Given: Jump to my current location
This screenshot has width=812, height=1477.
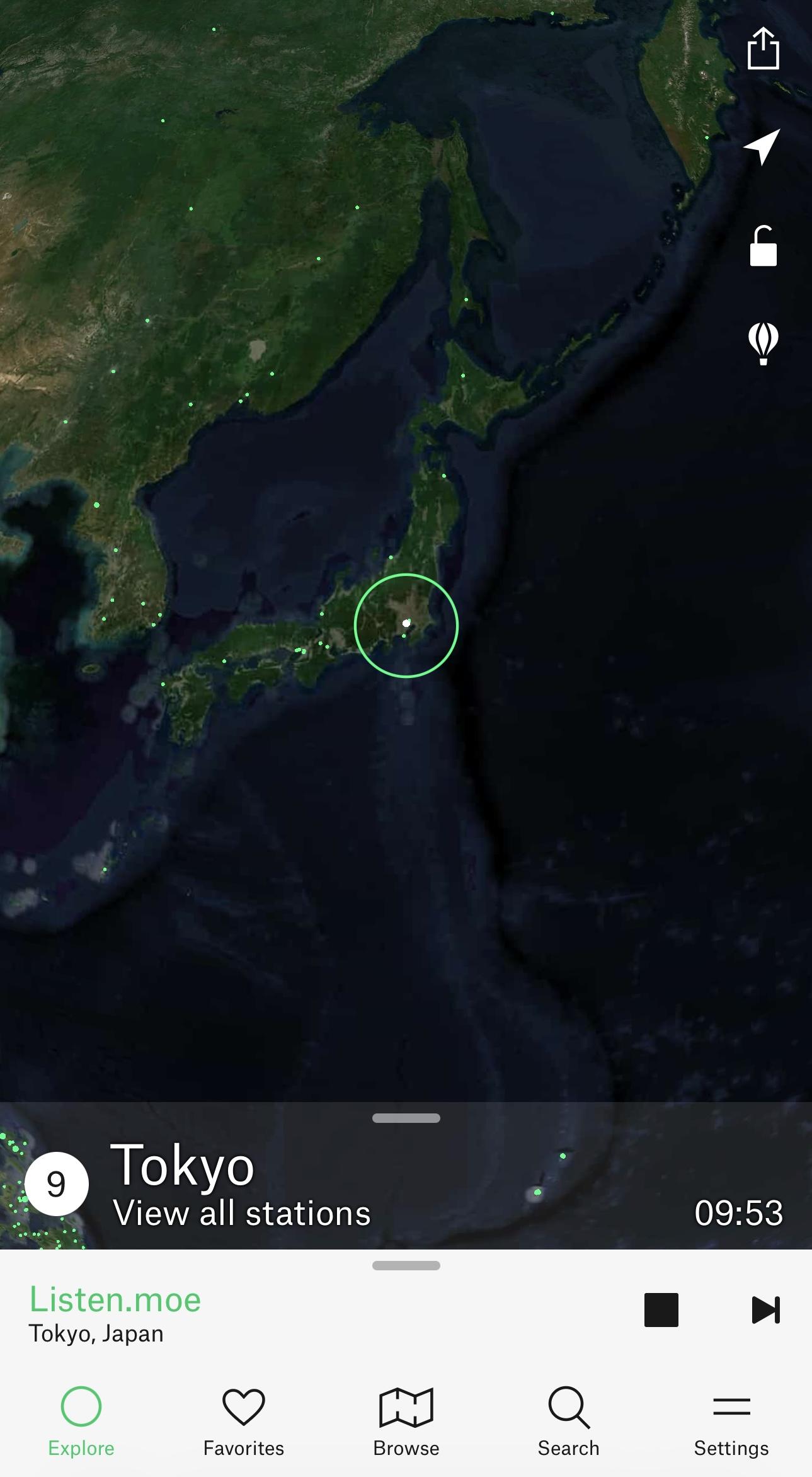Looking at the screenshot, I should click(x=763, y=146).
